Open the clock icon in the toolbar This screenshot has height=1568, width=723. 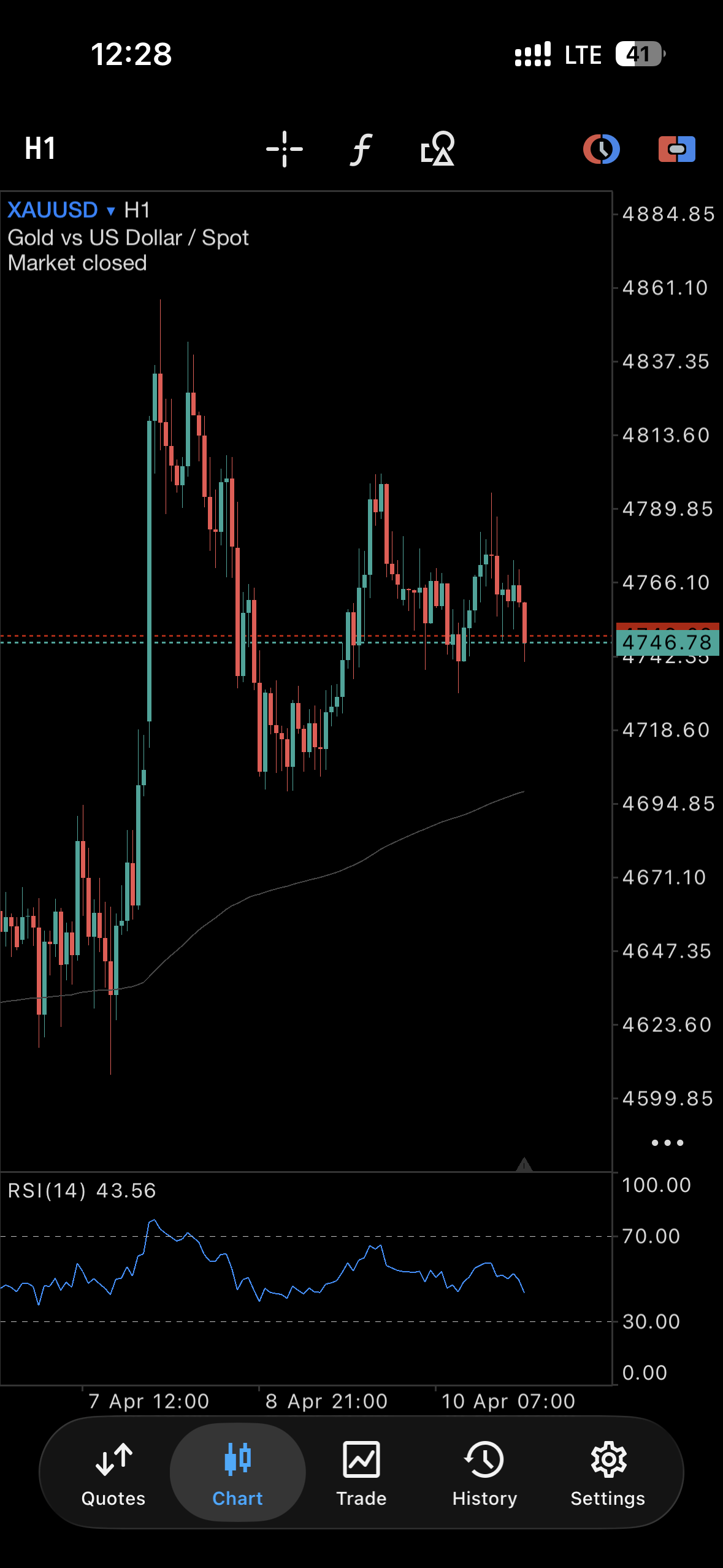(x=601, y=149)
